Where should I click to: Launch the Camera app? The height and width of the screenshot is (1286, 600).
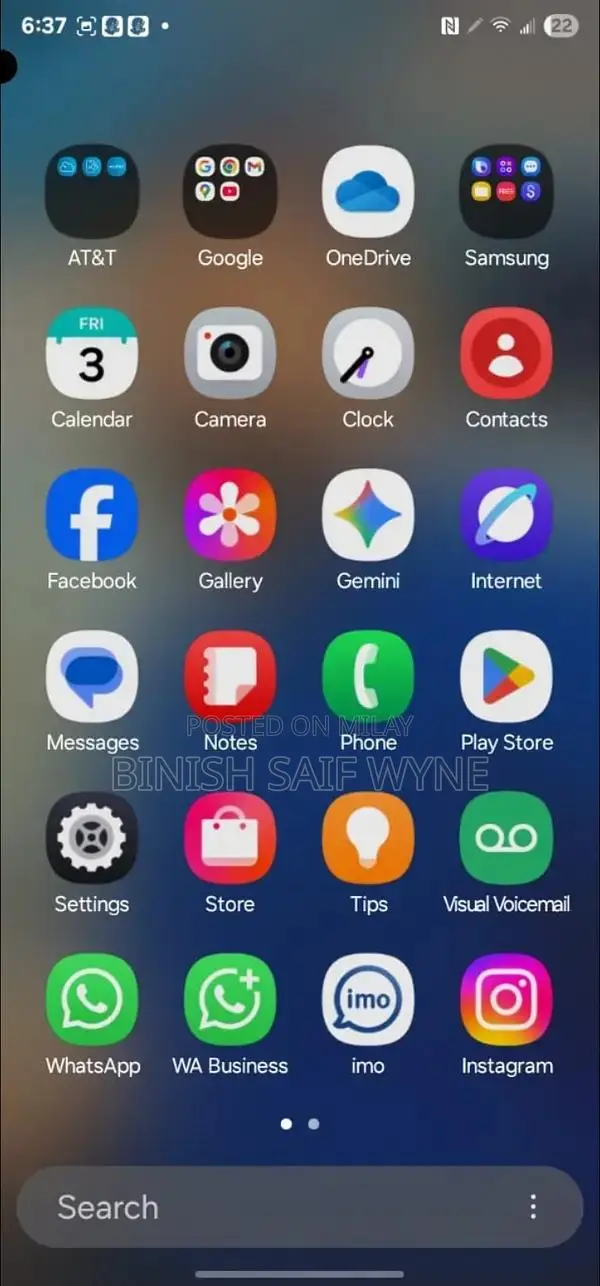230,354
